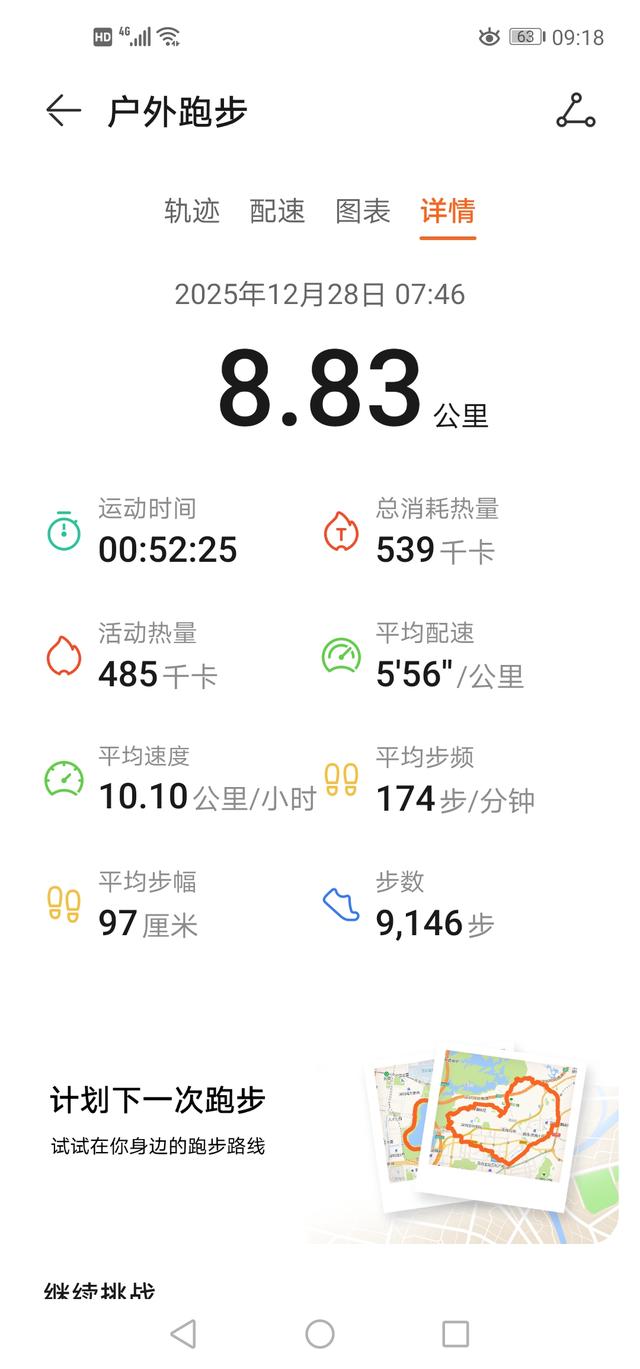Switch to the 图表 tab
Image resolution: width=640 pixels, height=1369 pixels.
coord(362,211)
